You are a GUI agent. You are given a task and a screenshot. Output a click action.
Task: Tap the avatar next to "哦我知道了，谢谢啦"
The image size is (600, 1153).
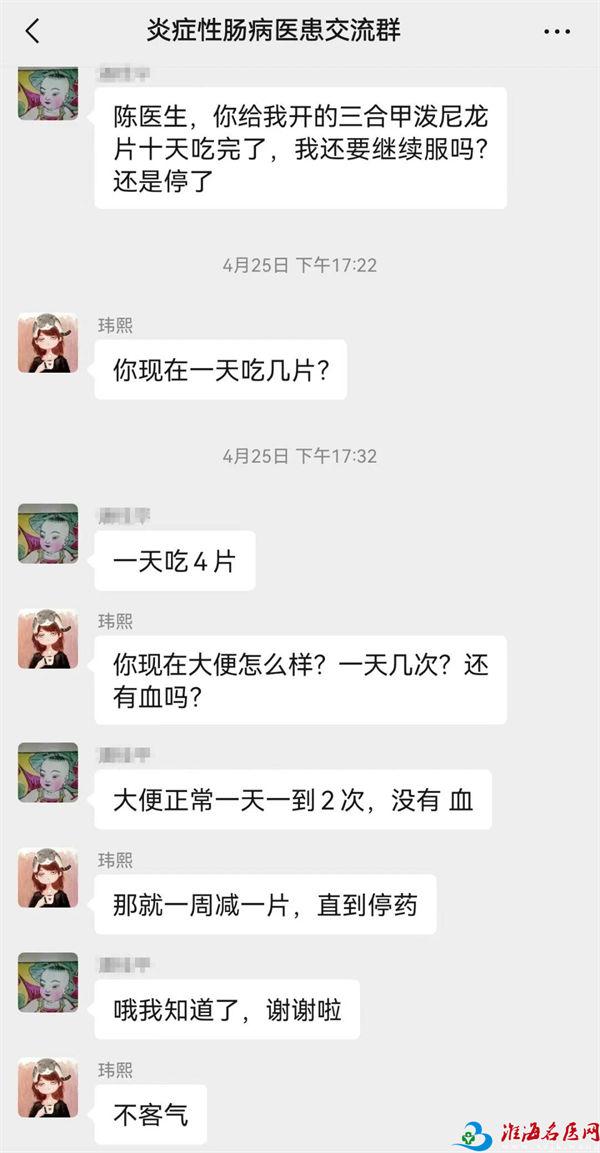click(x=47, y=981)
